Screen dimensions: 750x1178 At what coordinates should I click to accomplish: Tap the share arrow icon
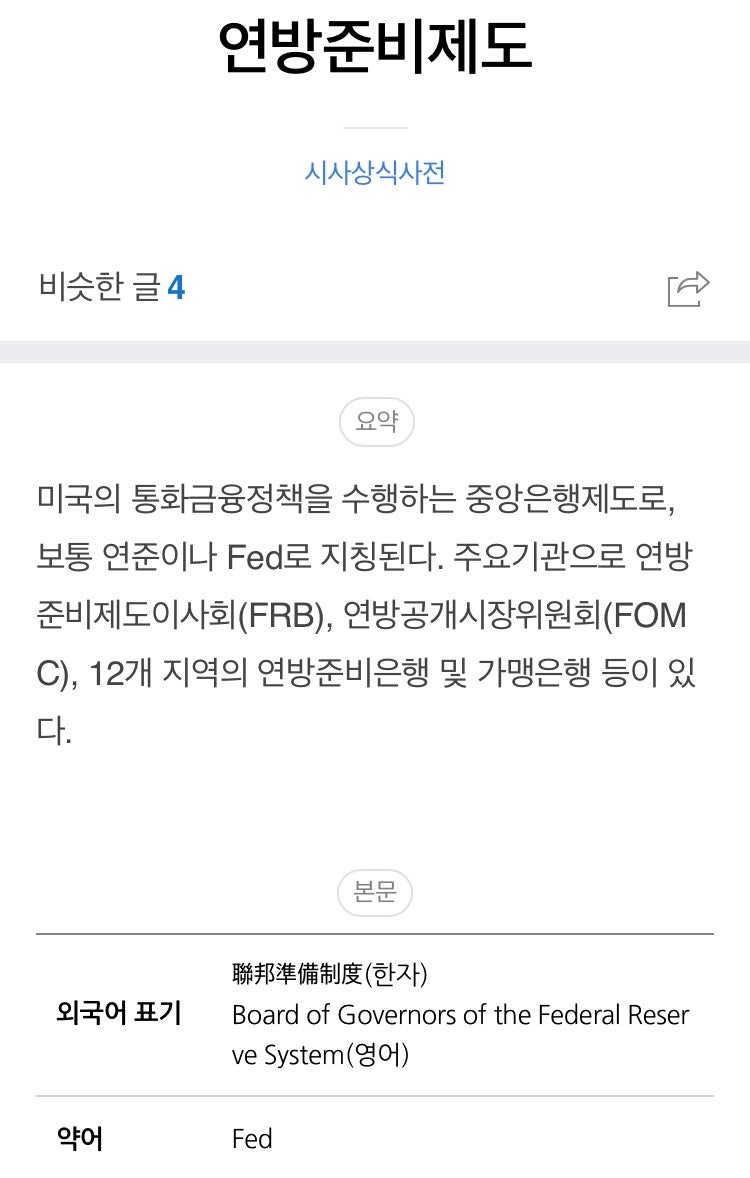click(x=689, y=286)
